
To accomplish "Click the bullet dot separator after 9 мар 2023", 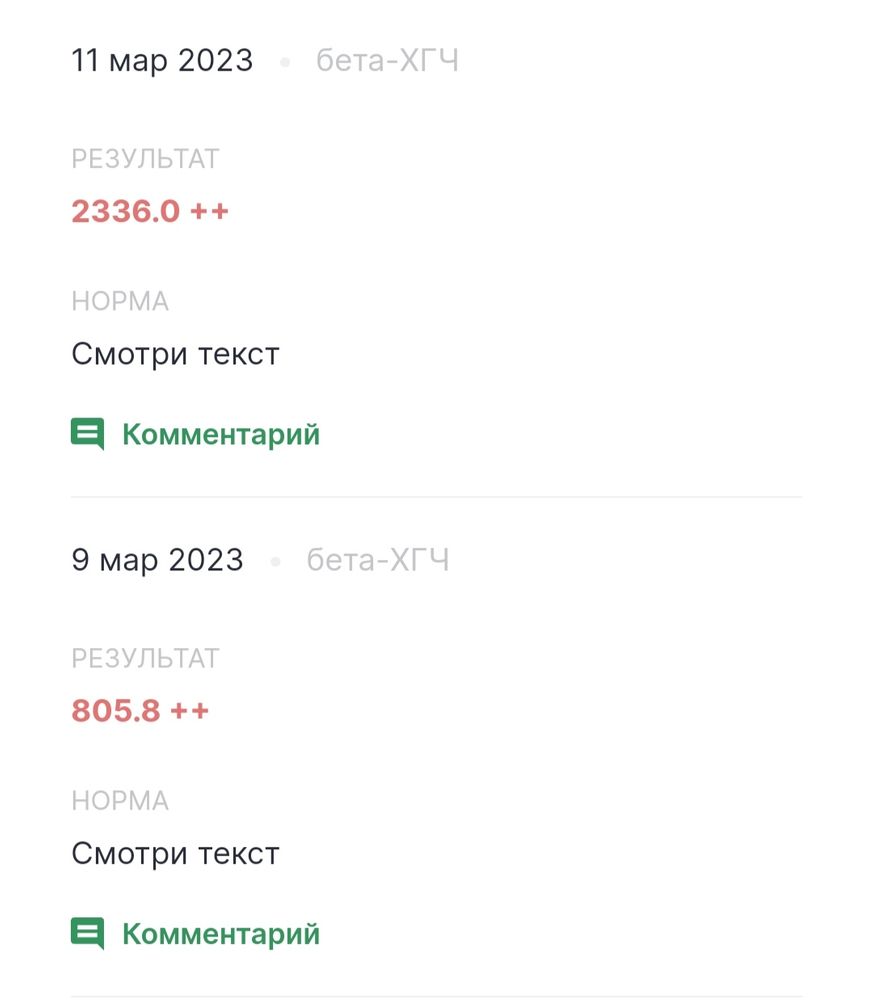I will [276, 560].
